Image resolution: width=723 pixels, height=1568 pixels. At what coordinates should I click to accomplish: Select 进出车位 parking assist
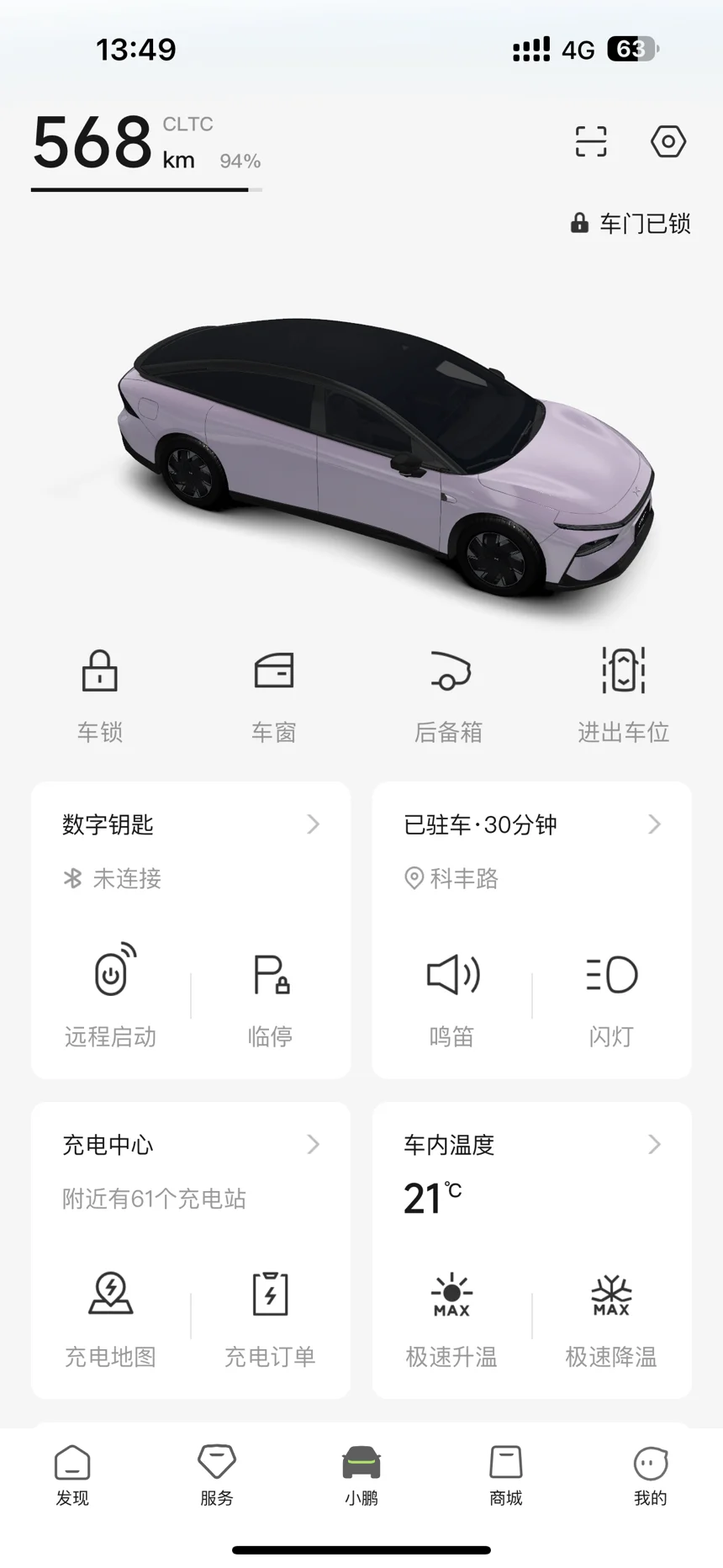coord(623,696)
